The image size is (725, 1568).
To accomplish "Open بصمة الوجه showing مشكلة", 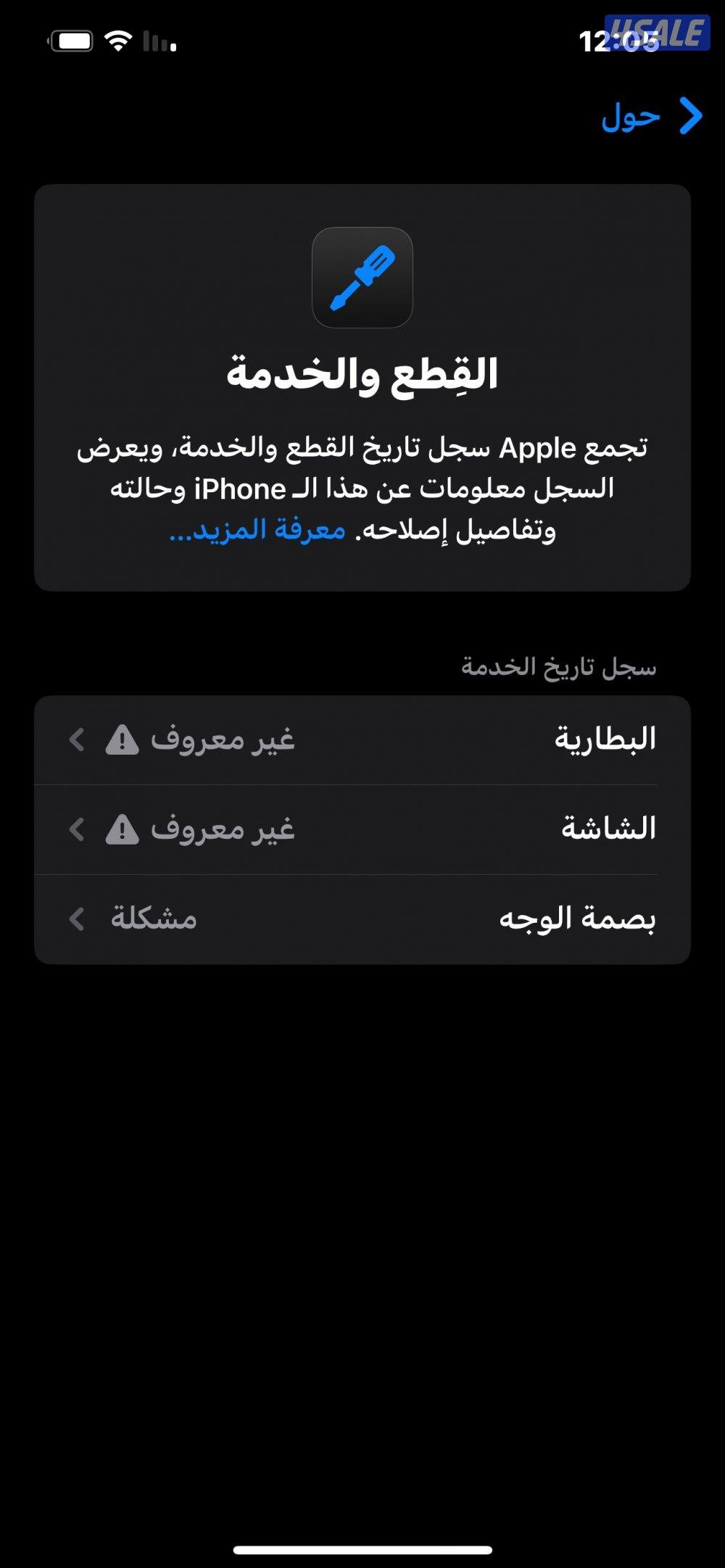I will pyautogui.click(x=362, y=918).
